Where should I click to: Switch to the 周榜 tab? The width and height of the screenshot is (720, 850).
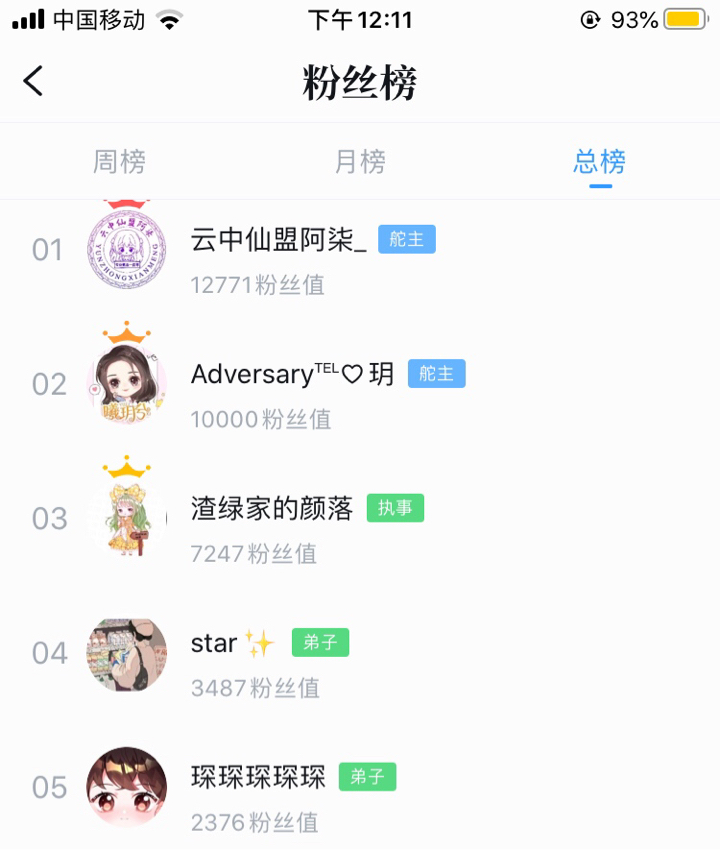(120, 161)
